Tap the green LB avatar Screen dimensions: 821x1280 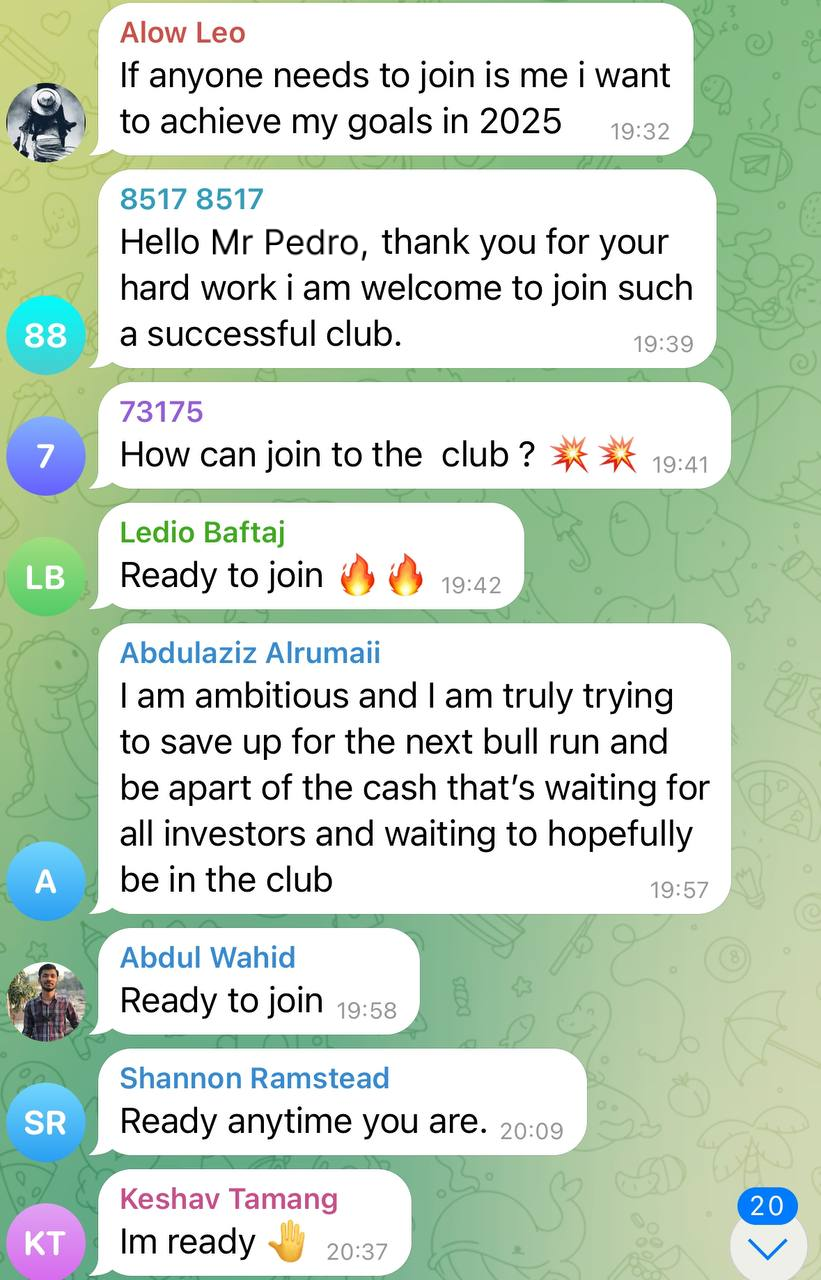tap(46, 576)
